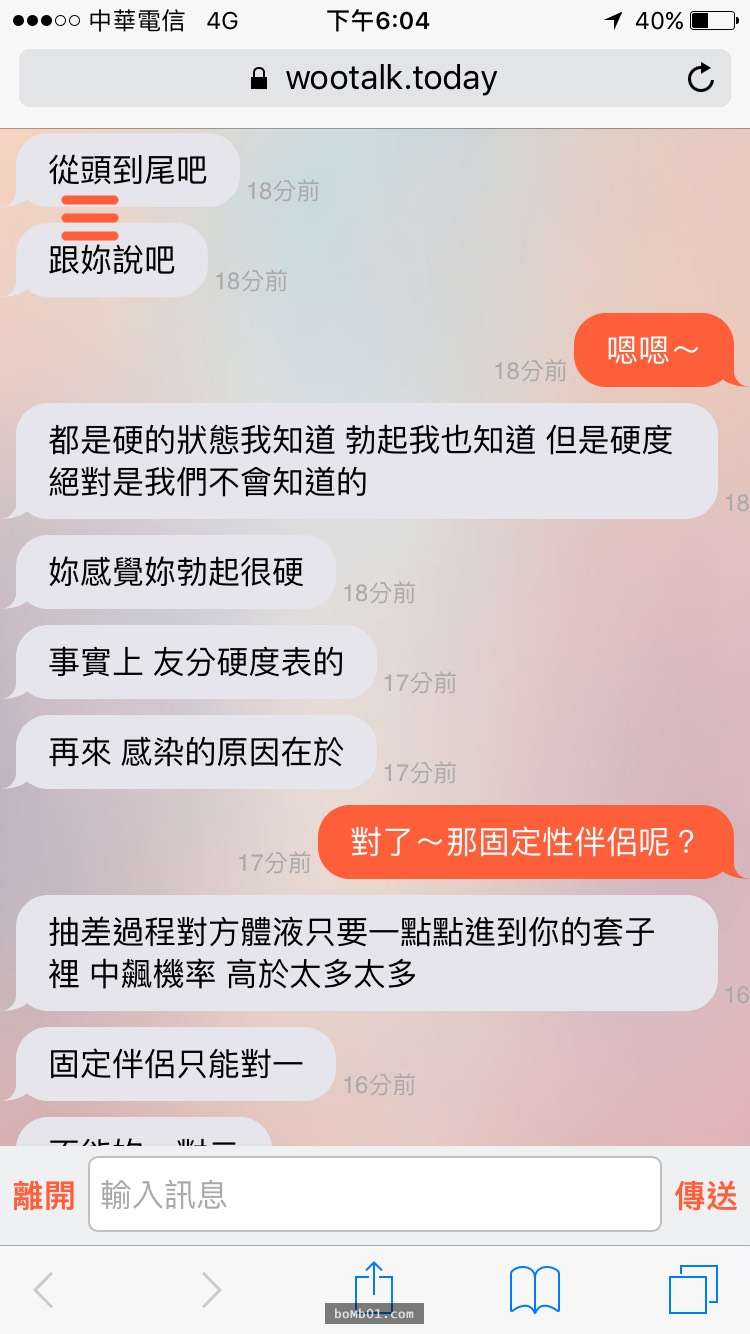Open the Safari share sheet

point(374,1285)
